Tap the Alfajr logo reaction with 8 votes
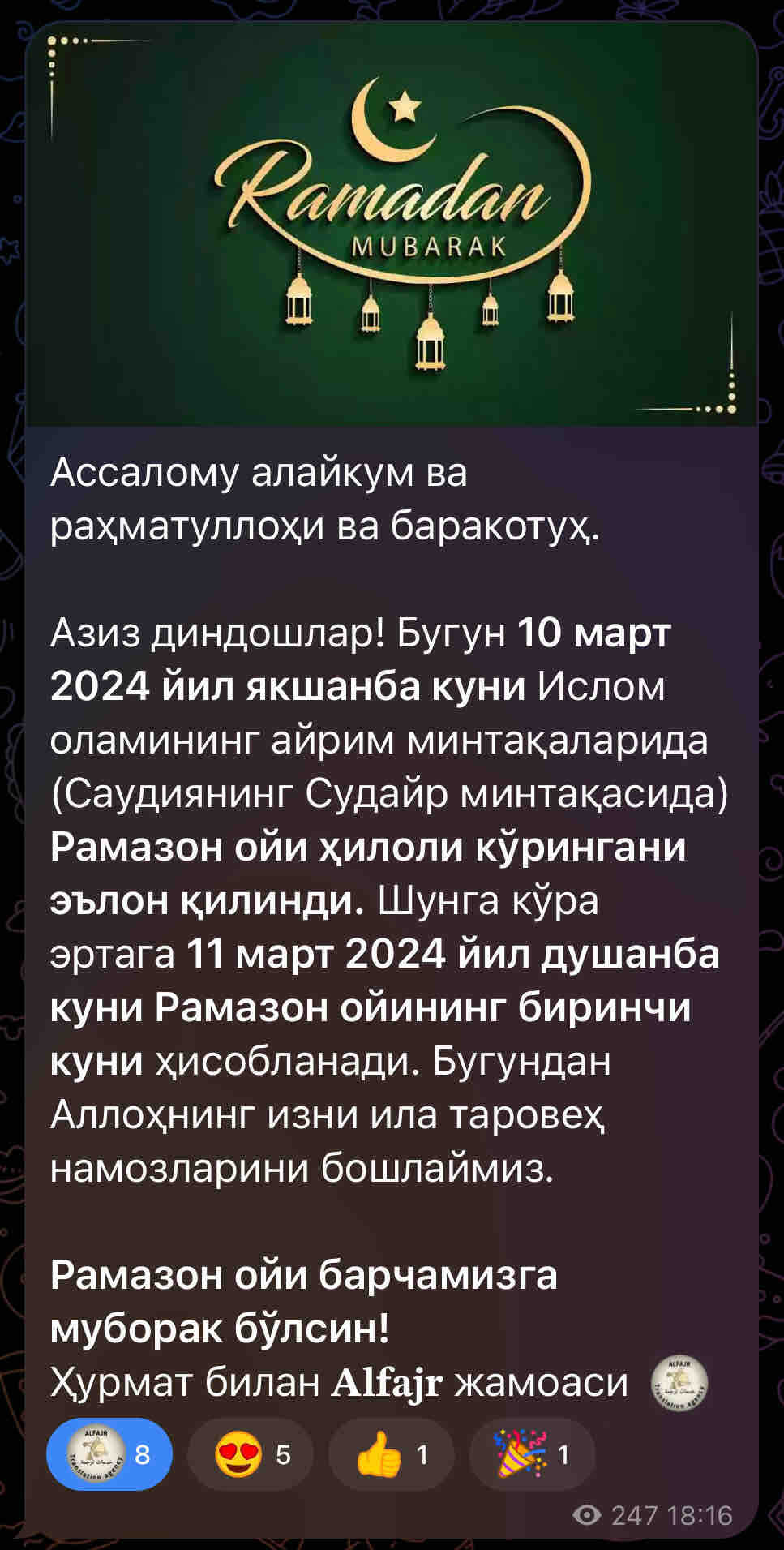 coord(109,1454)
